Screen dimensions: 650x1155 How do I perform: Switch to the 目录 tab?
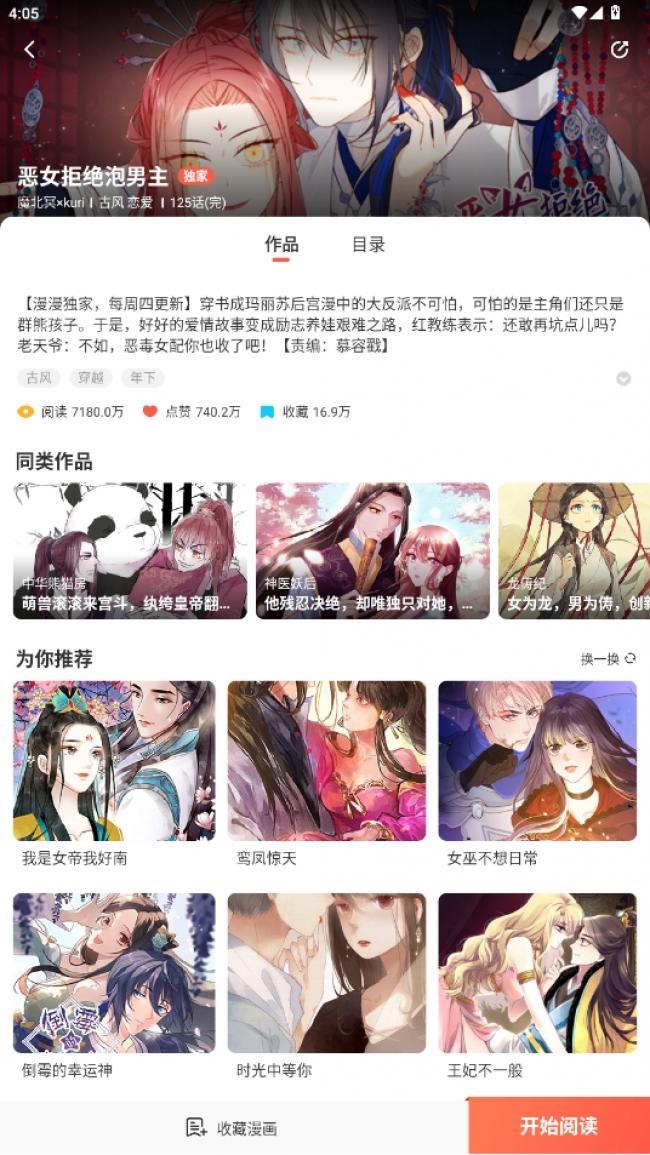coord(368,244)
